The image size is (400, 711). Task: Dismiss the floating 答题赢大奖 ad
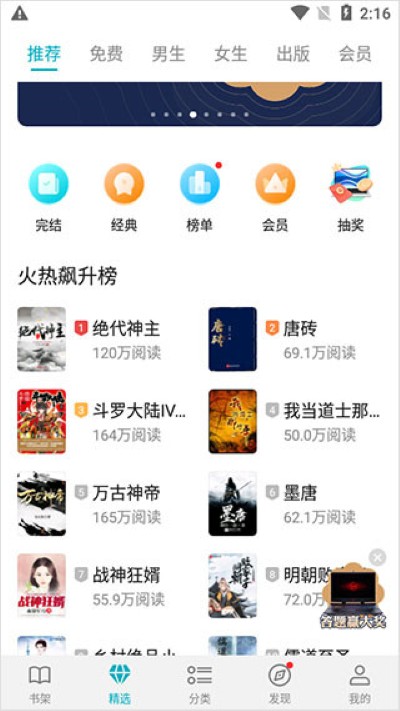(377, 557)
